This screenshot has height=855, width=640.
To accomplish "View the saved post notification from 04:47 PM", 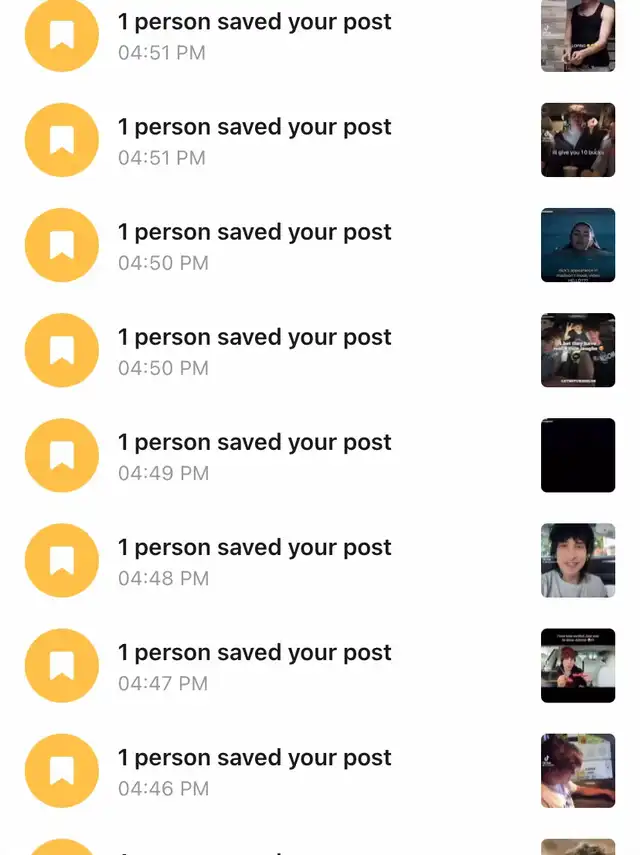I will 254,665.
